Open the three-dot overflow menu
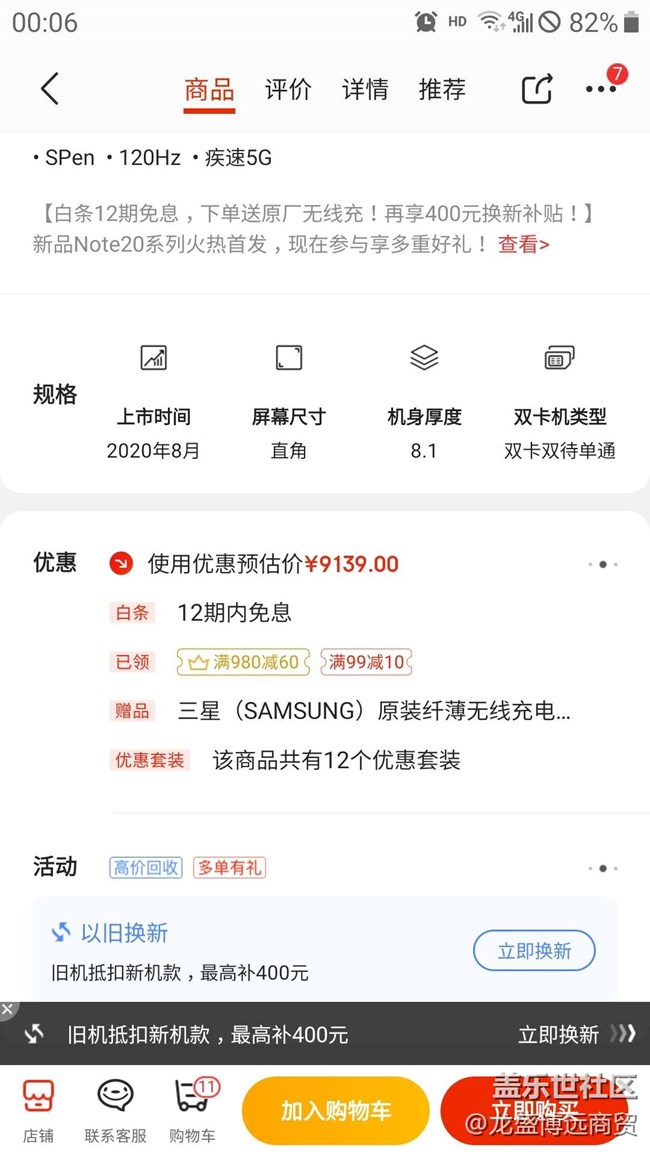The width and height of the screenshot is (650, 1156). (x=601, y=88)
